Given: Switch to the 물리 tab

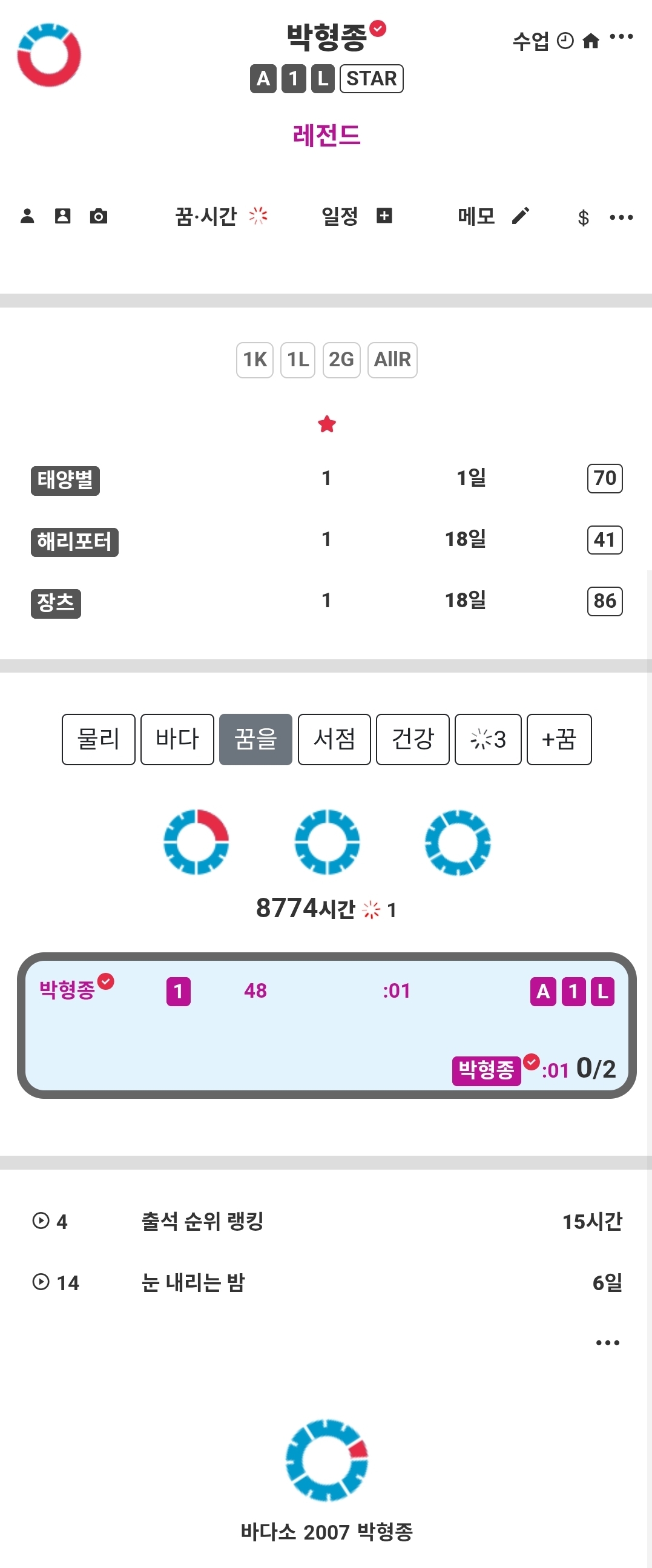Looking at the screenshot, I should tap(98, 739).
